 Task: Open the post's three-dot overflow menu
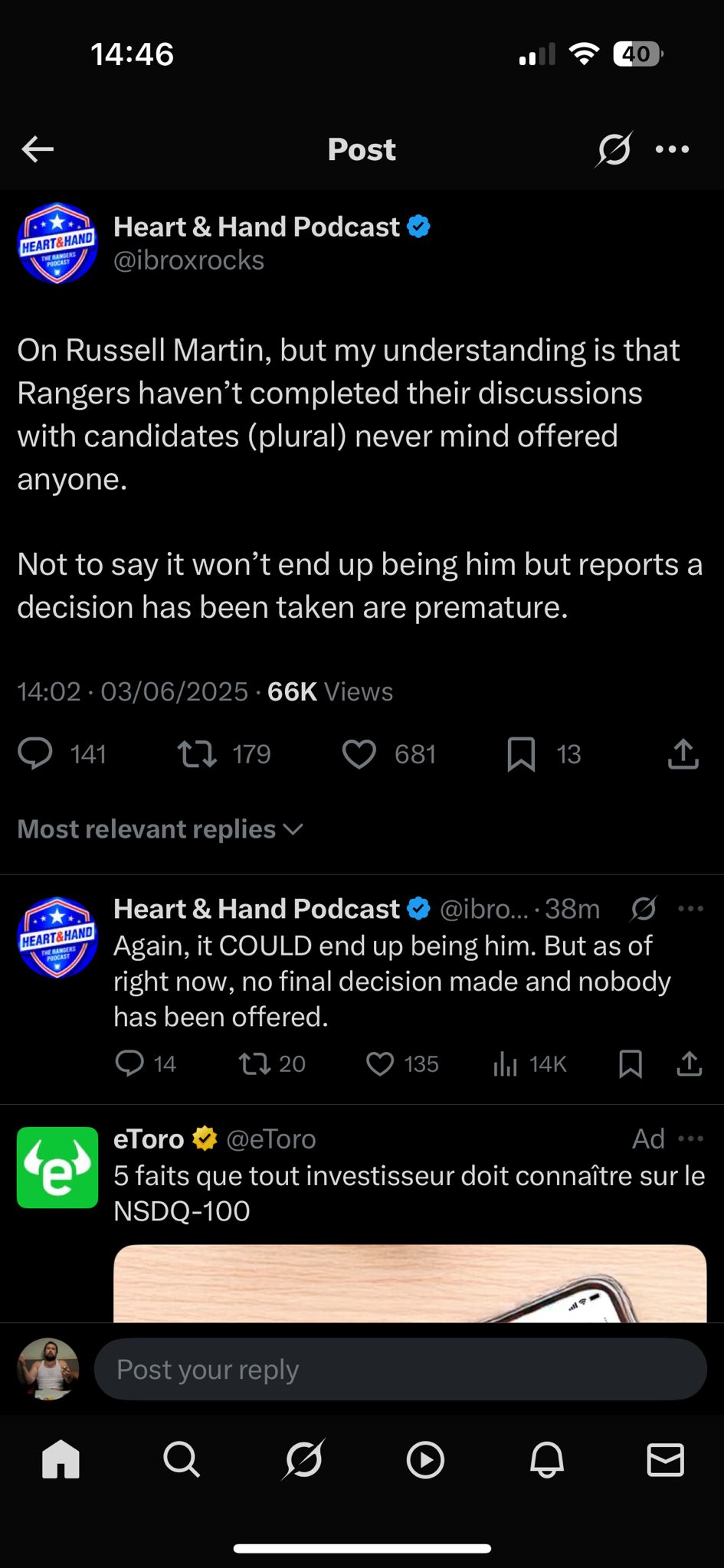(673, 149)
